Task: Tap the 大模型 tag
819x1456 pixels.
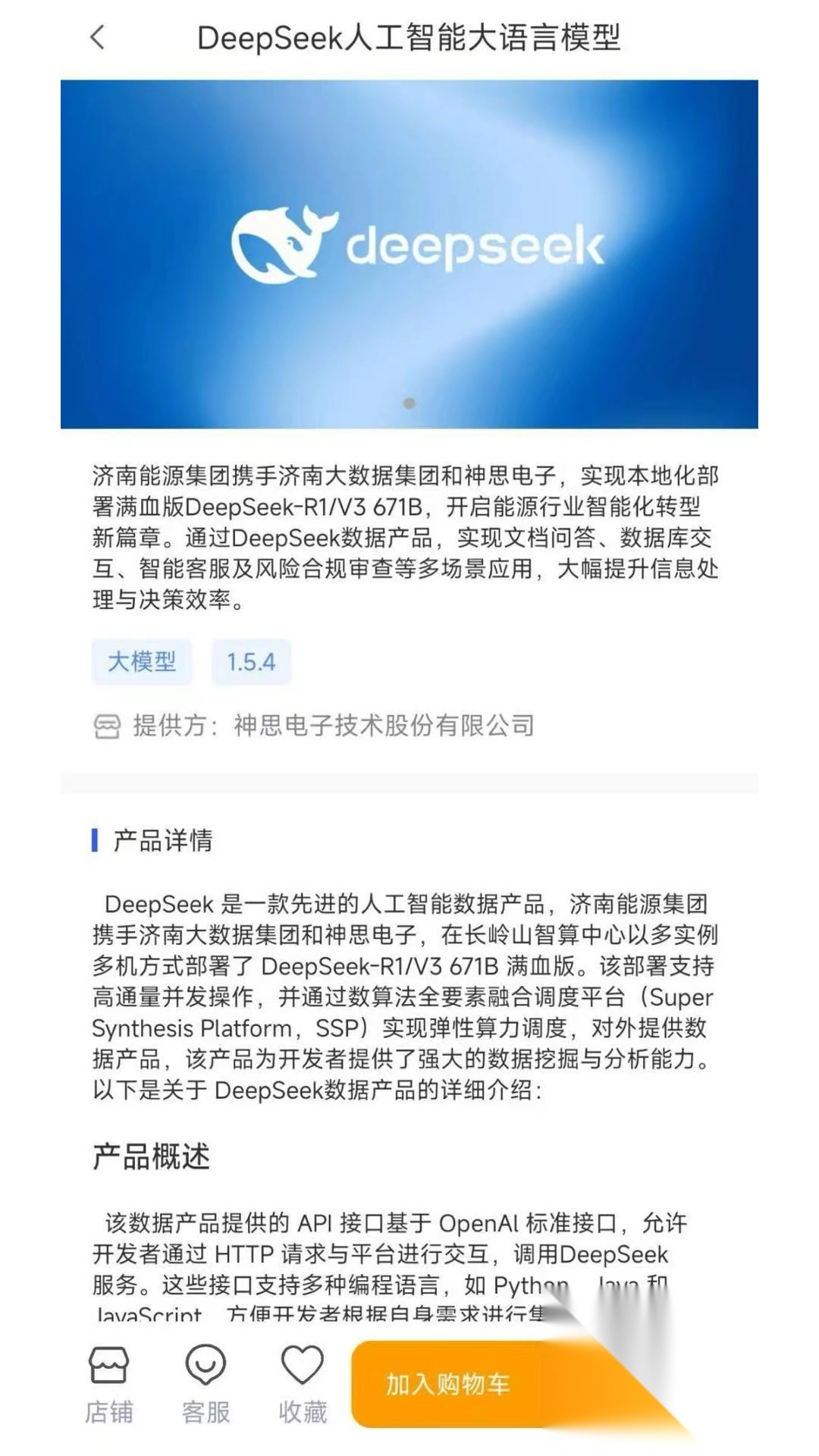Action: (x=141, y=662)
